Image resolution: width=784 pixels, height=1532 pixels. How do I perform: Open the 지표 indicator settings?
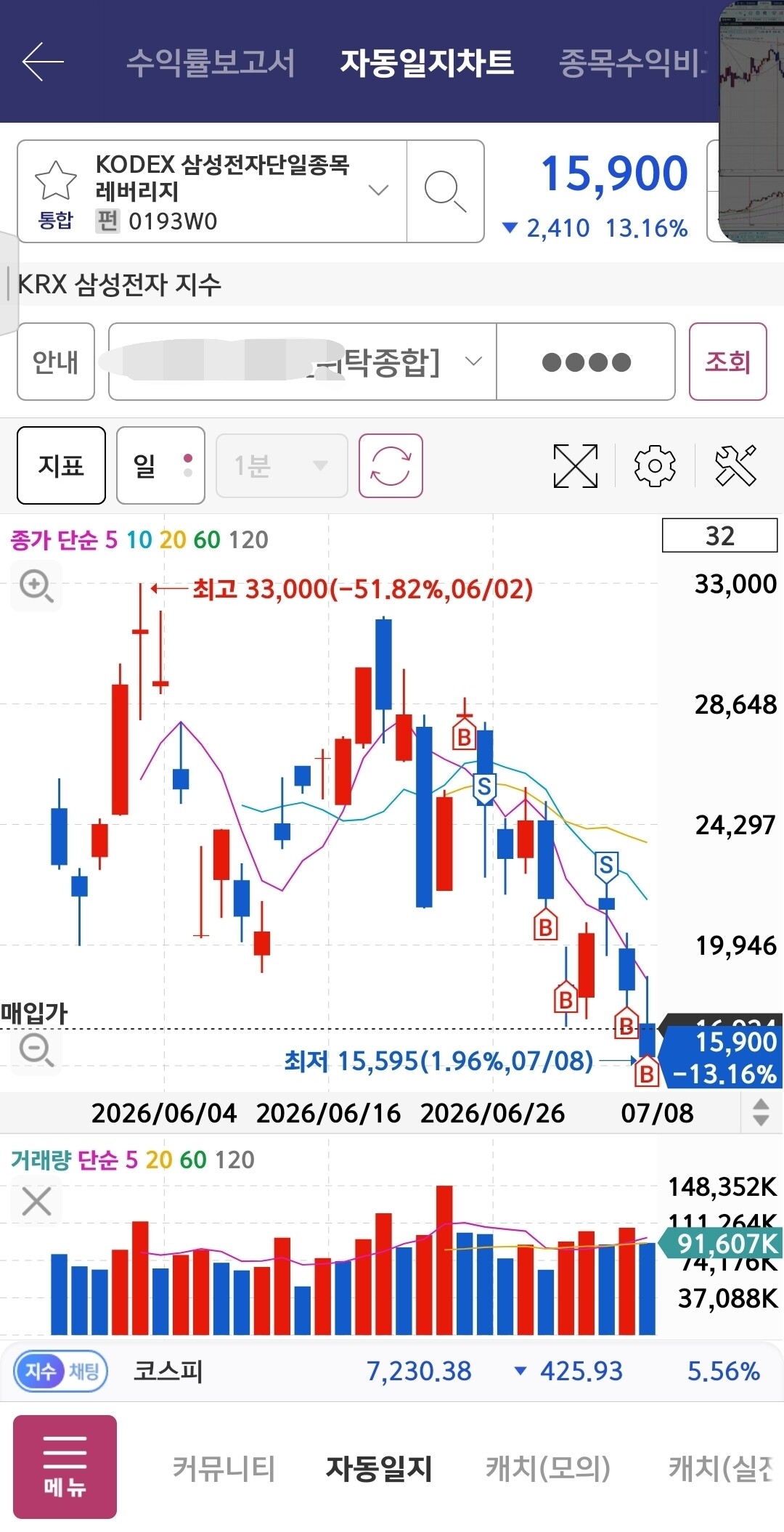coord(61,465)
